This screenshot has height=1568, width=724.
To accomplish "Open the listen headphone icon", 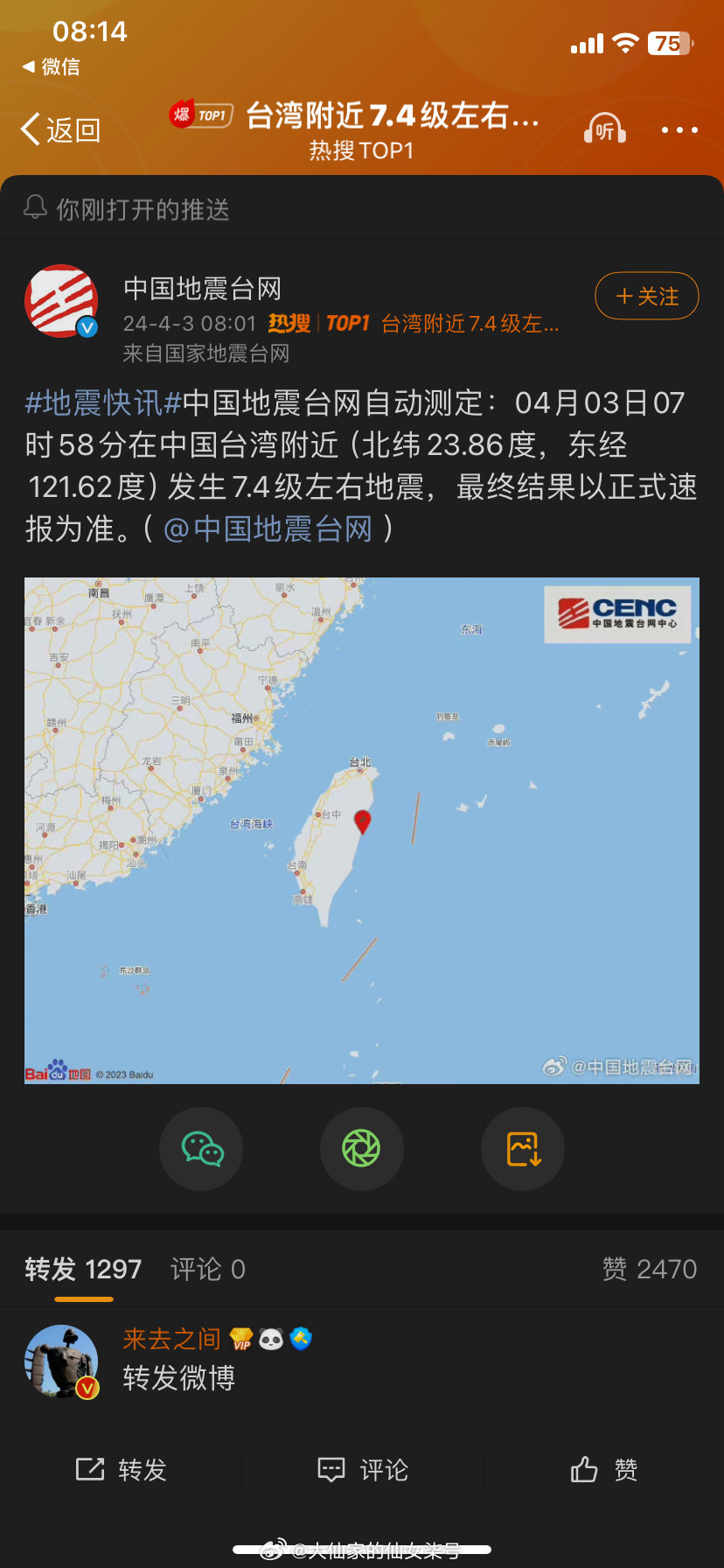I will (604, 130).
